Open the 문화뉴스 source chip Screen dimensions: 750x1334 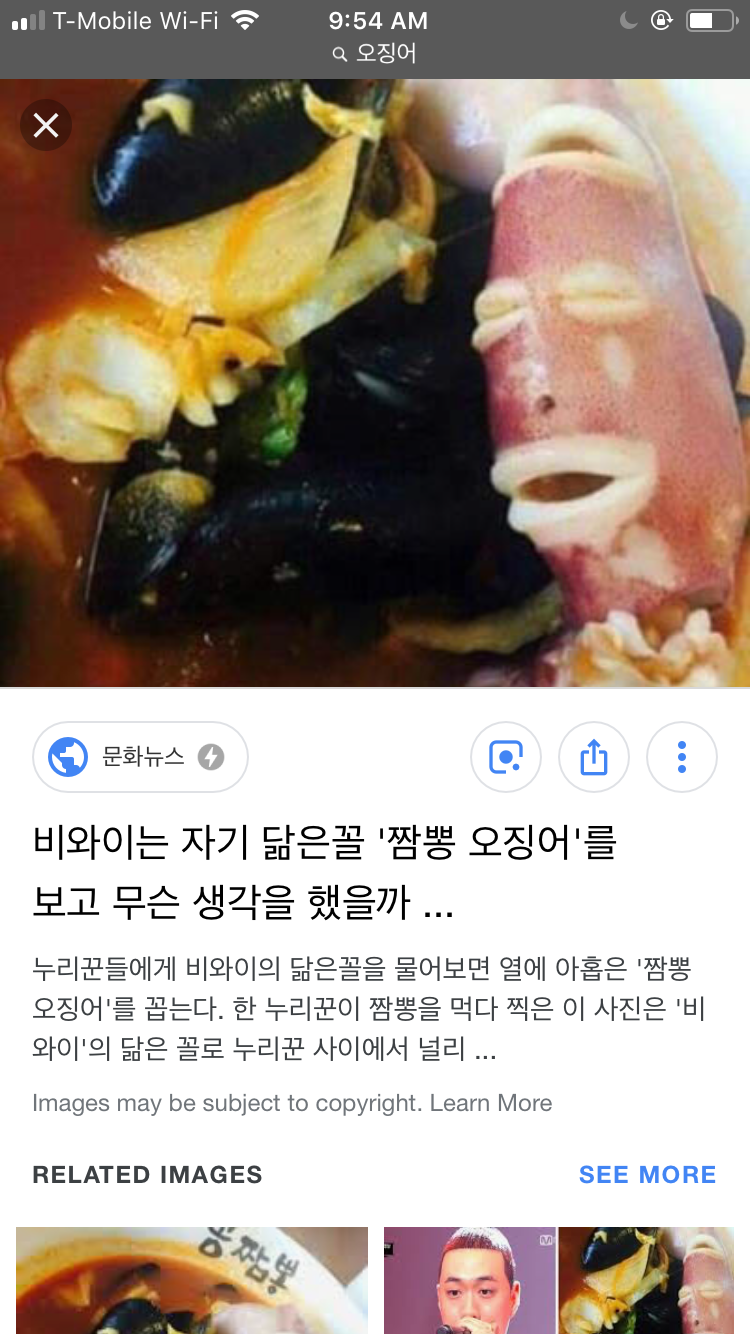click(x=140, y=757)
